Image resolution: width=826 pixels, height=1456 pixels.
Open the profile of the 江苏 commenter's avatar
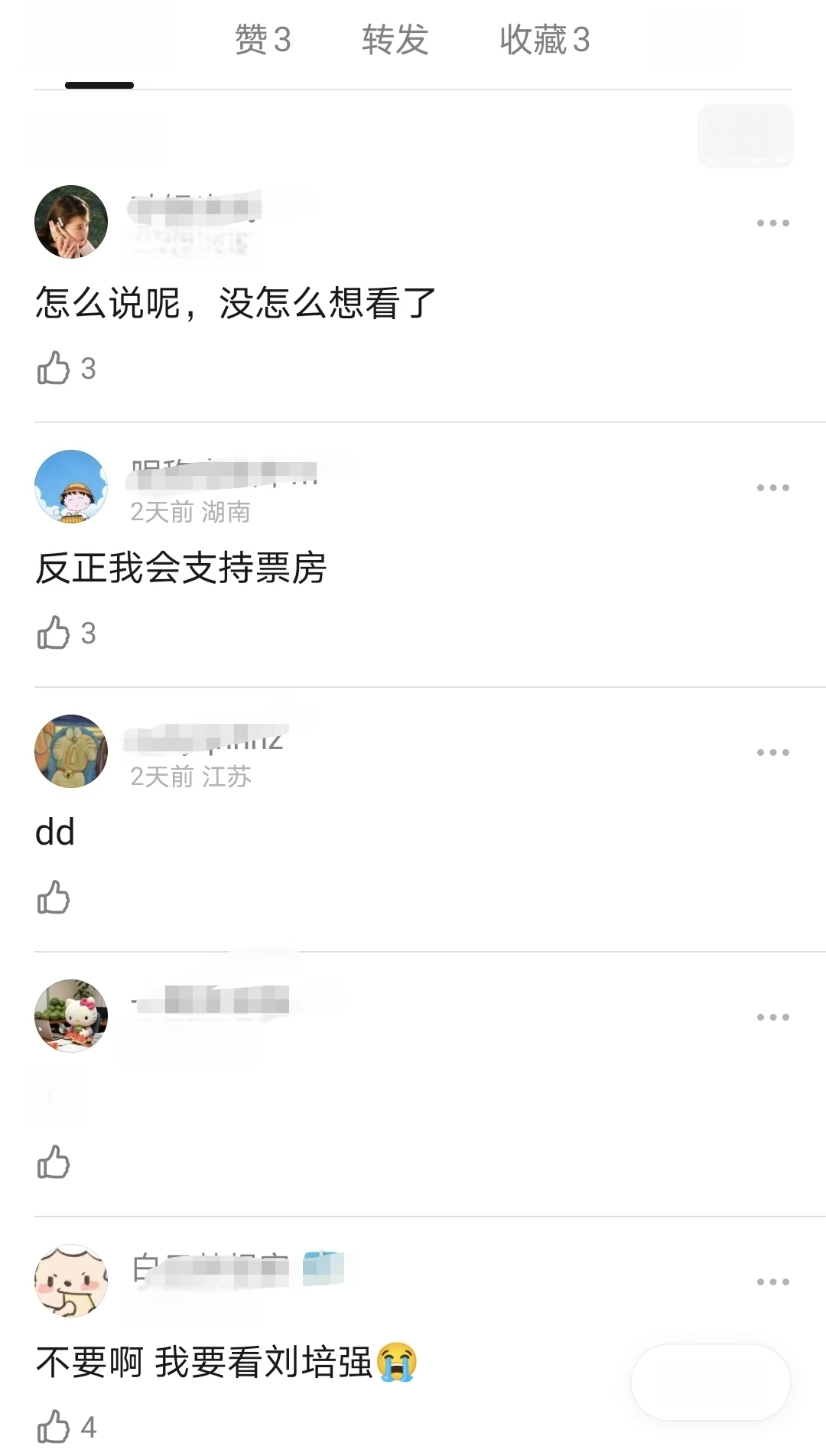[71, 751]
